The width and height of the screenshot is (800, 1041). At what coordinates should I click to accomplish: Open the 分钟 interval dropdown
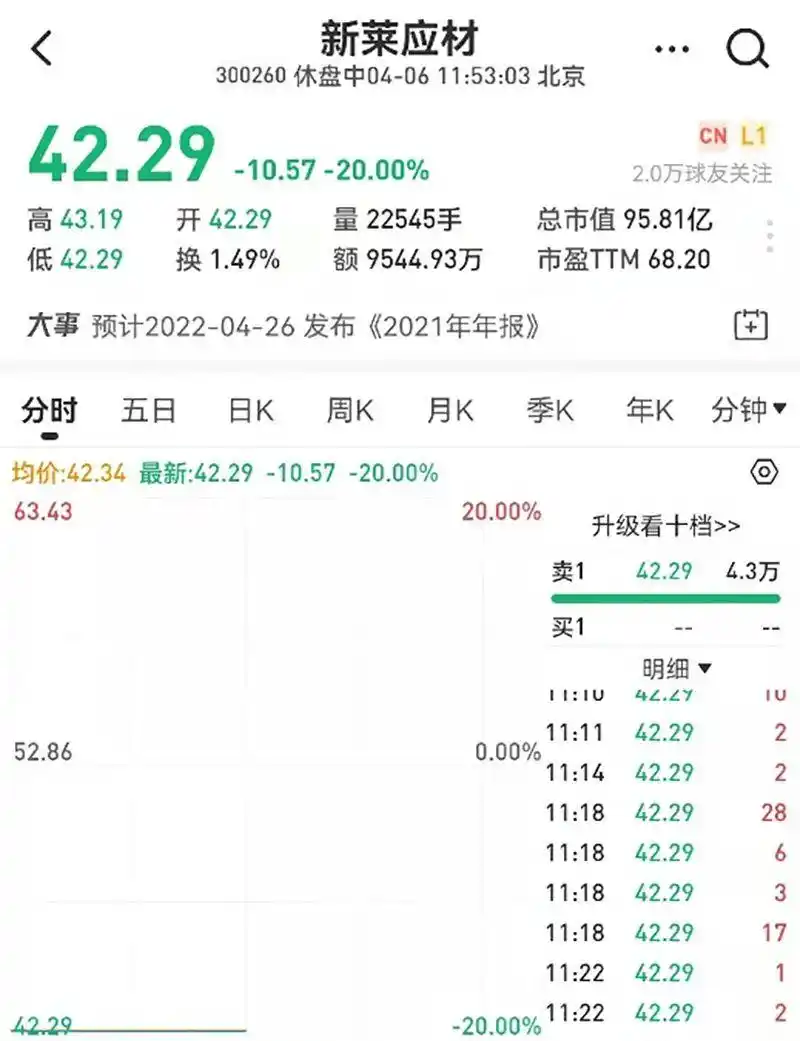click(x=744, y=409)
